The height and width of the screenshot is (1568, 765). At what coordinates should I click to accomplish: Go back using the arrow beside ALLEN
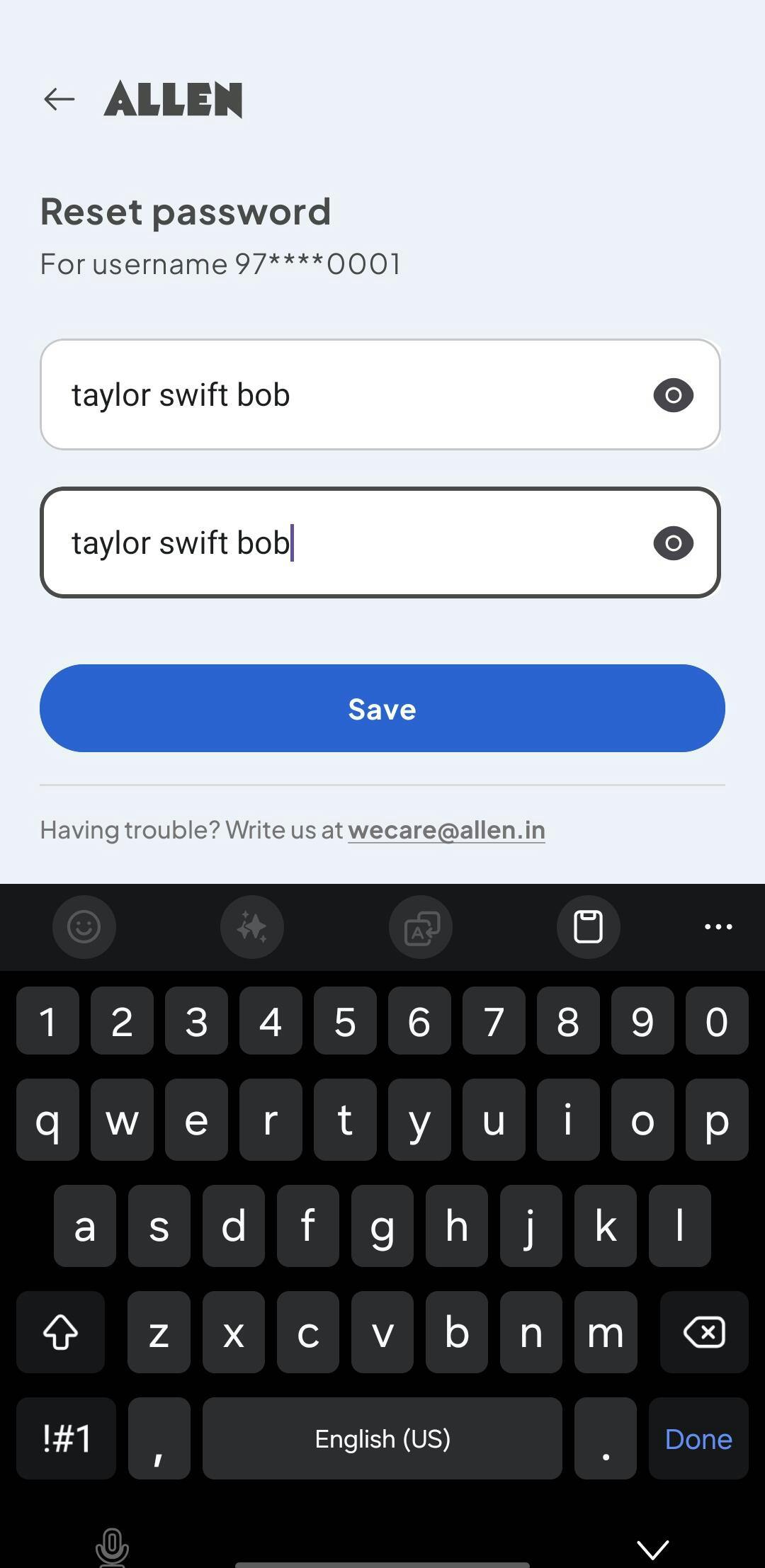point(59,99)
